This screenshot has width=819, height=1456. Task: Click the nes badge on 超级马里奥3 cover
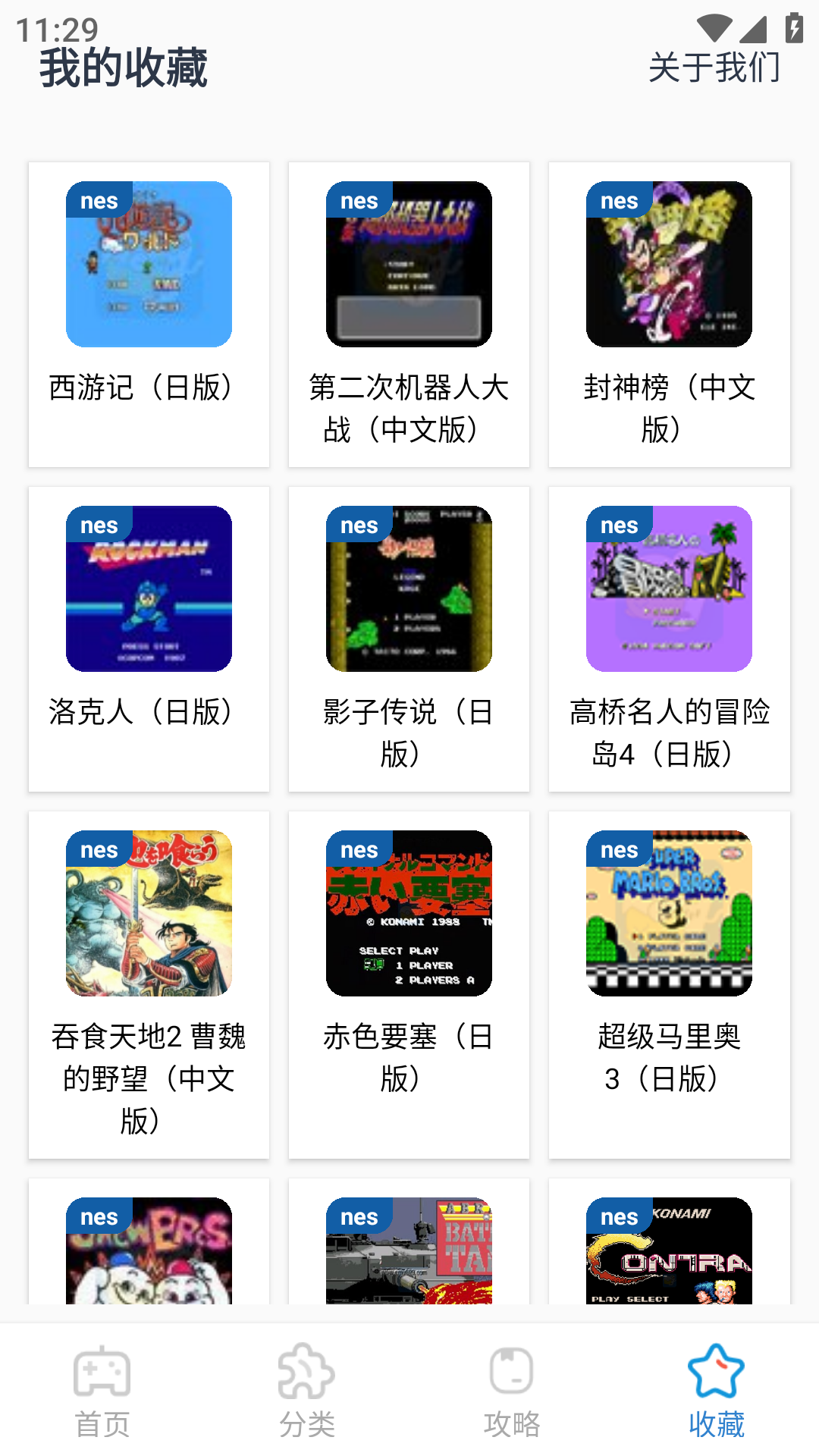620,851
